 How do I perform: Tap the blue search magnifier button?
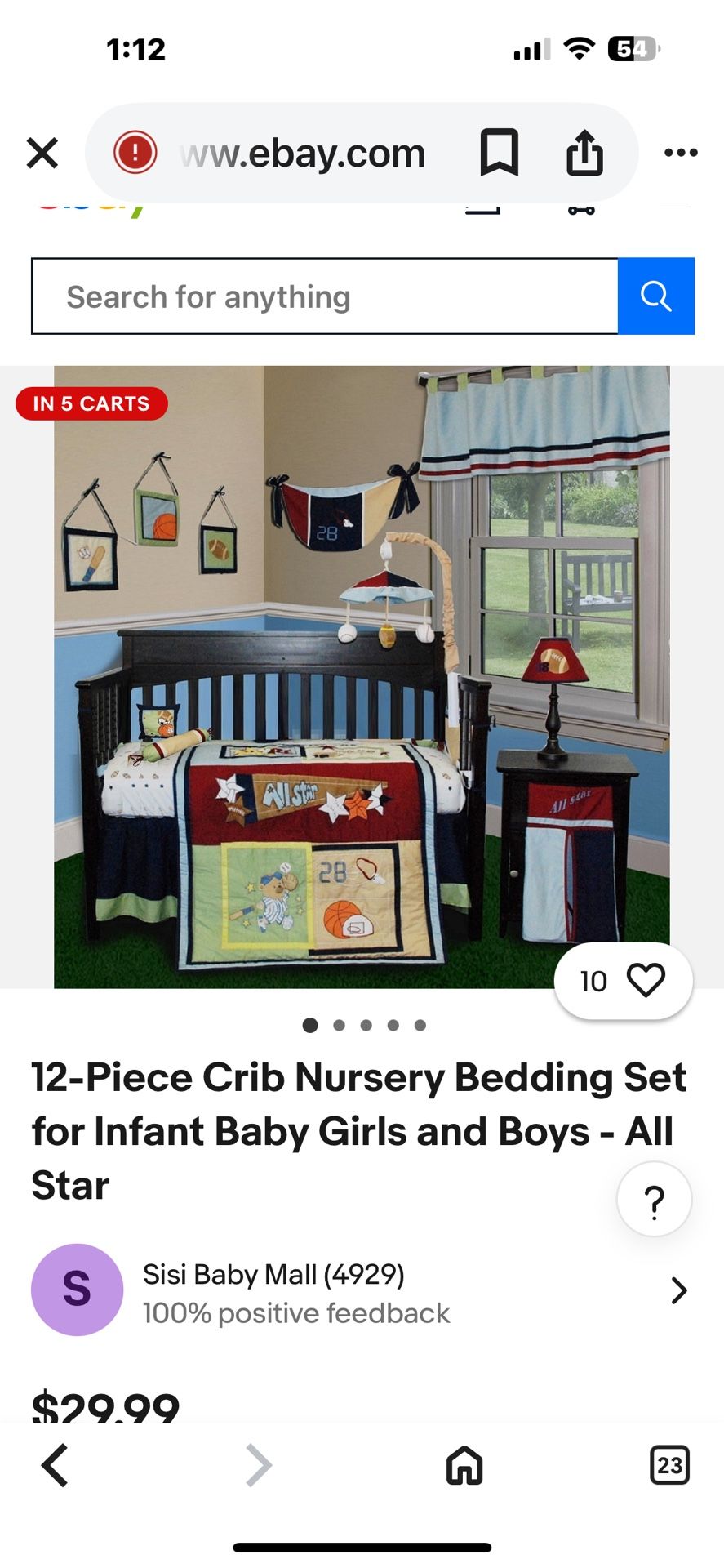(x=655, y=296)
